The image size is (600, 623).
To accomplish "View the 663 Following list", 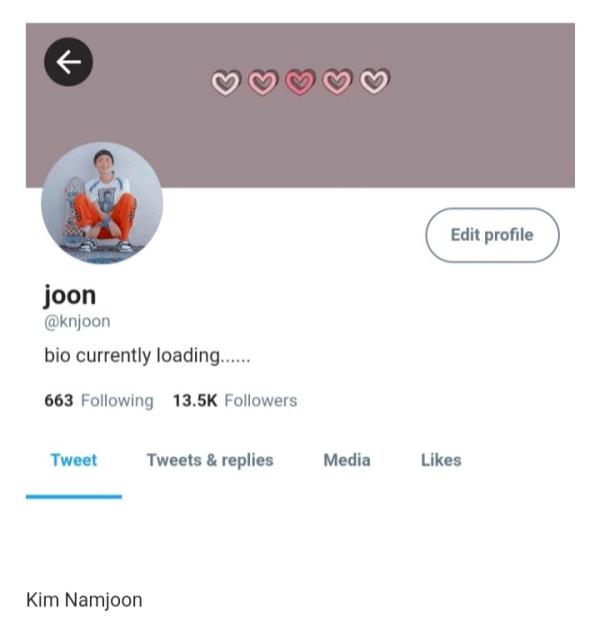I will [99, 400].
